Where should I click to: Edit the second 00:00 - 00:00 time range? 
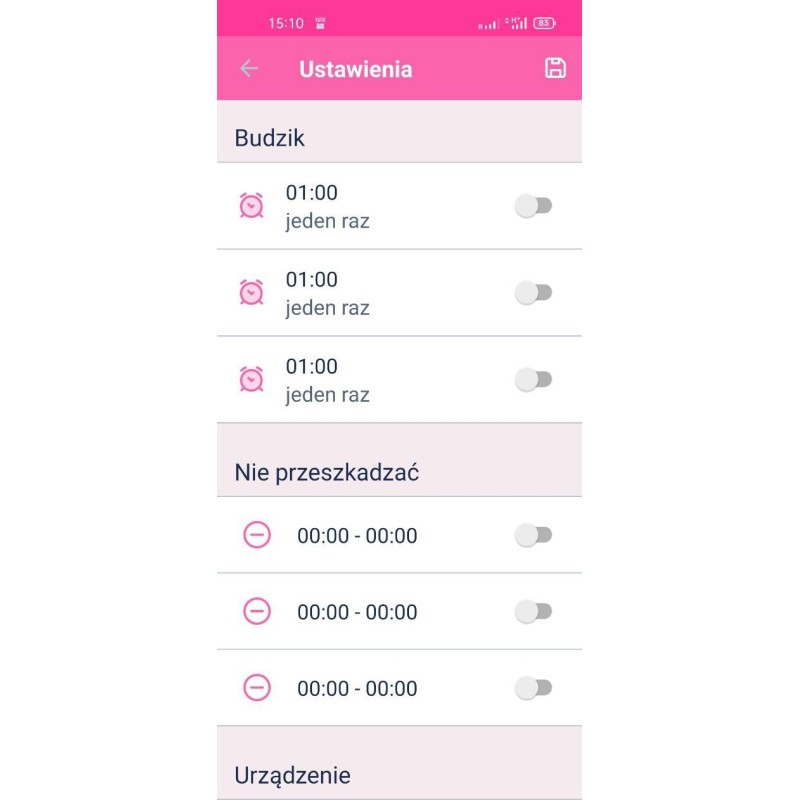click(357, 612)
